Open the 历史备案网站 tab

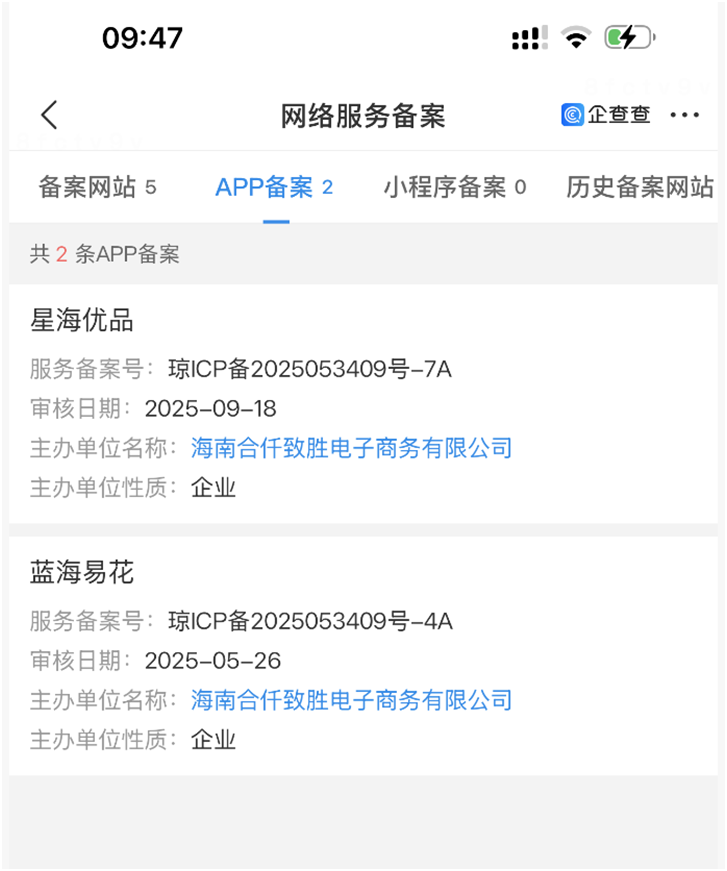(640, 187)
